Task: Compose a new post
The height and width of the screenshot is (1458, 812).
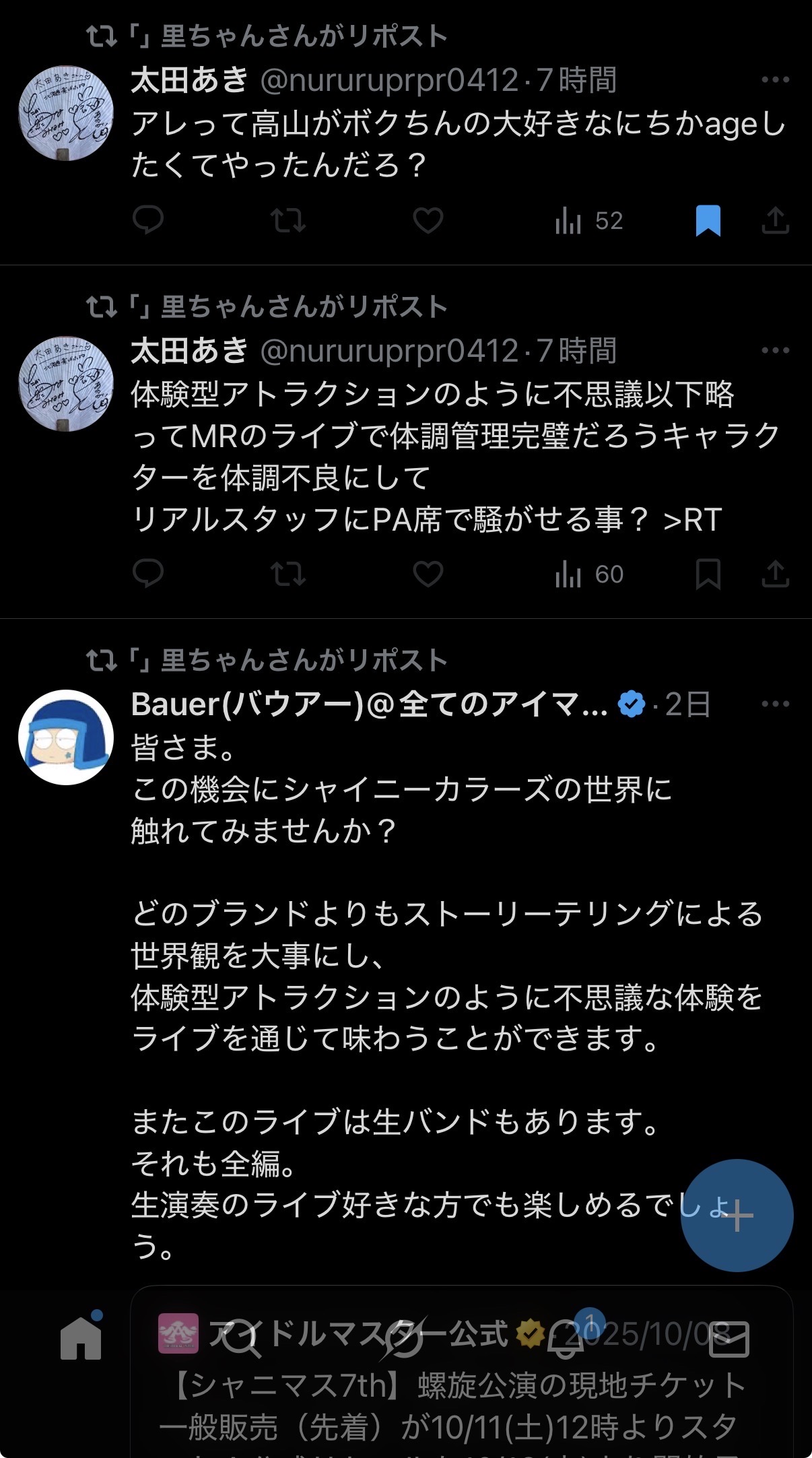Action: pyautogui.click(x=737, y=1215)
